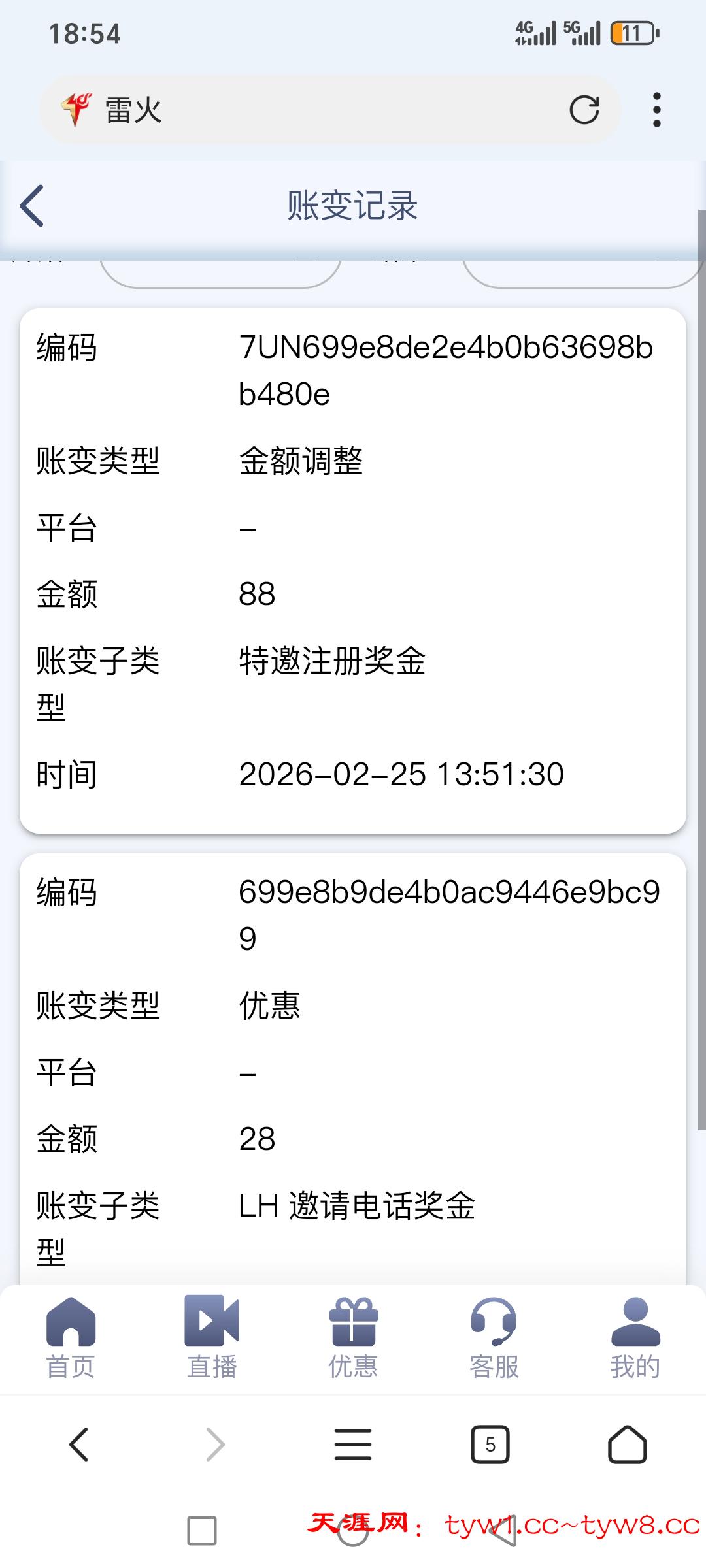Open the browser tab switcher showing 5
Screen dimensions: 706x1568
coord(490,1445)
